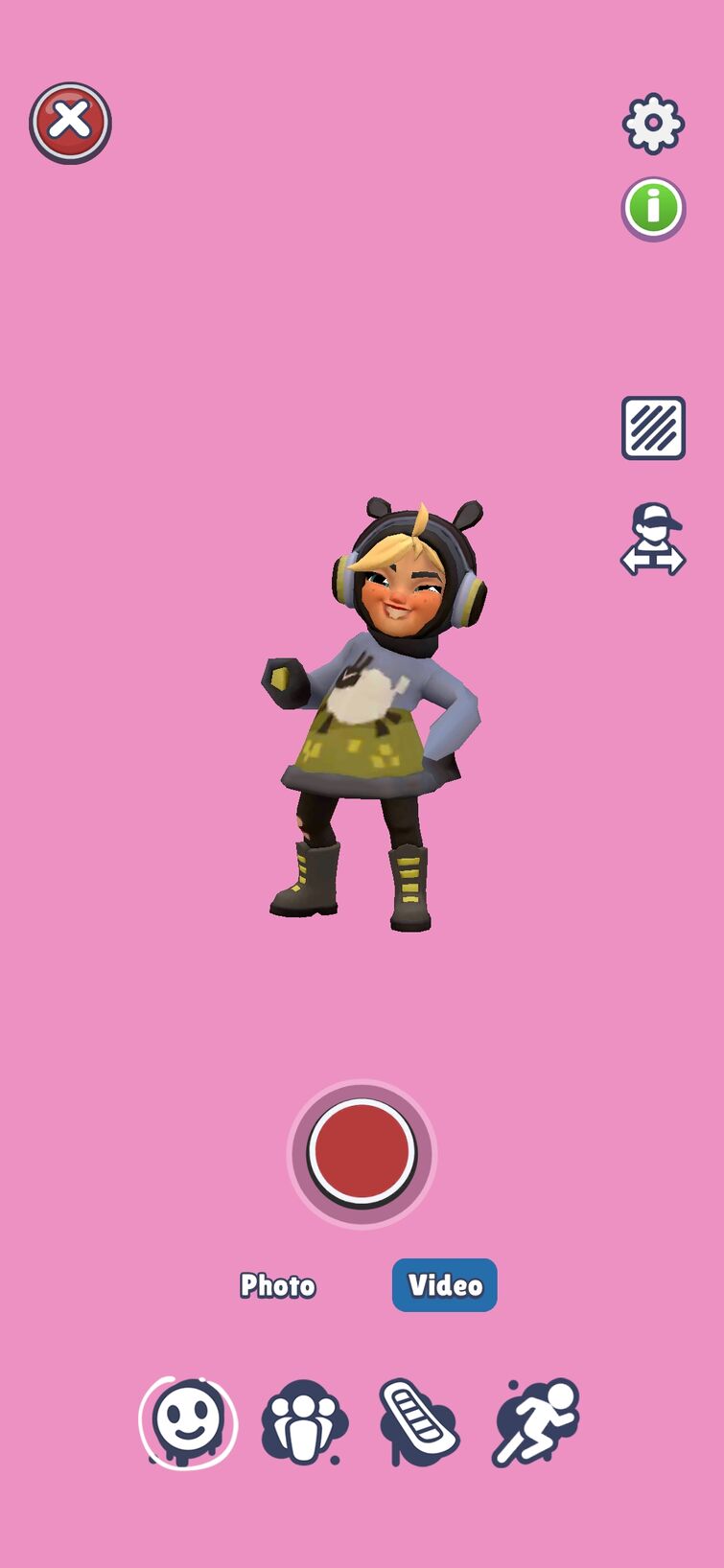Open the green info button
This screenshot has width=724, height=1568.
(x=653, y=207)
